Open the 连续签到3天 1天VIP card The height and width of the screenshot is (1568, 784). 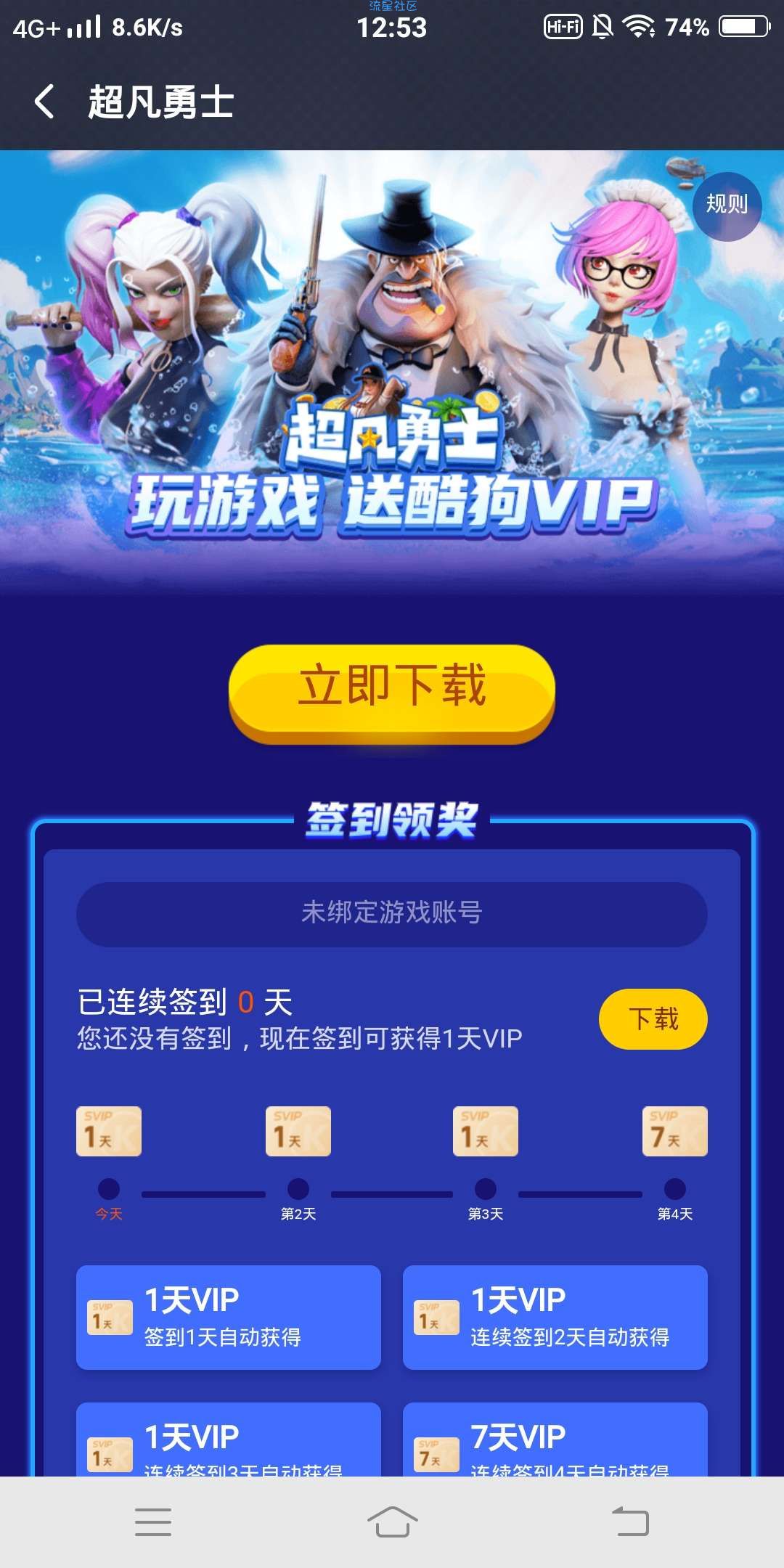[229, 1441]
